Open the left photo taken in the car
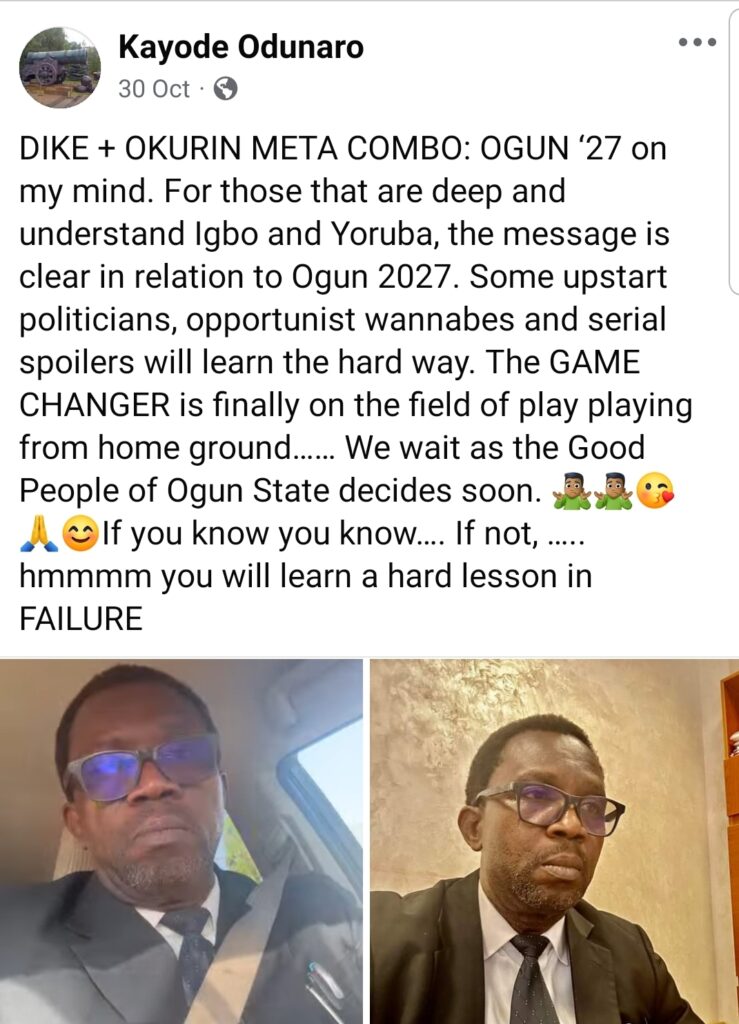 click(181, 840)
